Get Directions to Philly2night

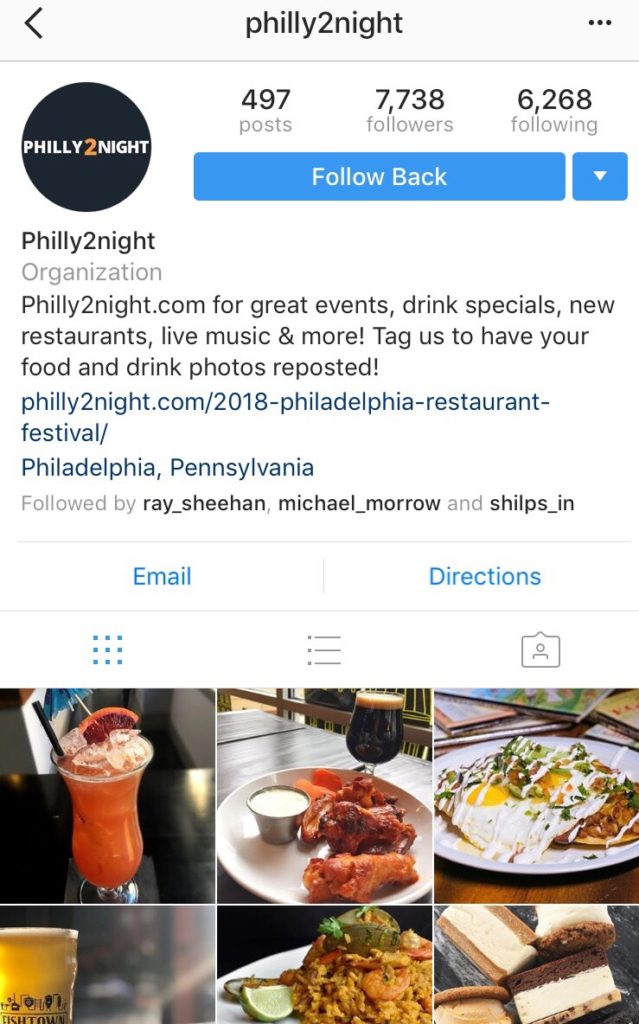click(x=484, y=576)
